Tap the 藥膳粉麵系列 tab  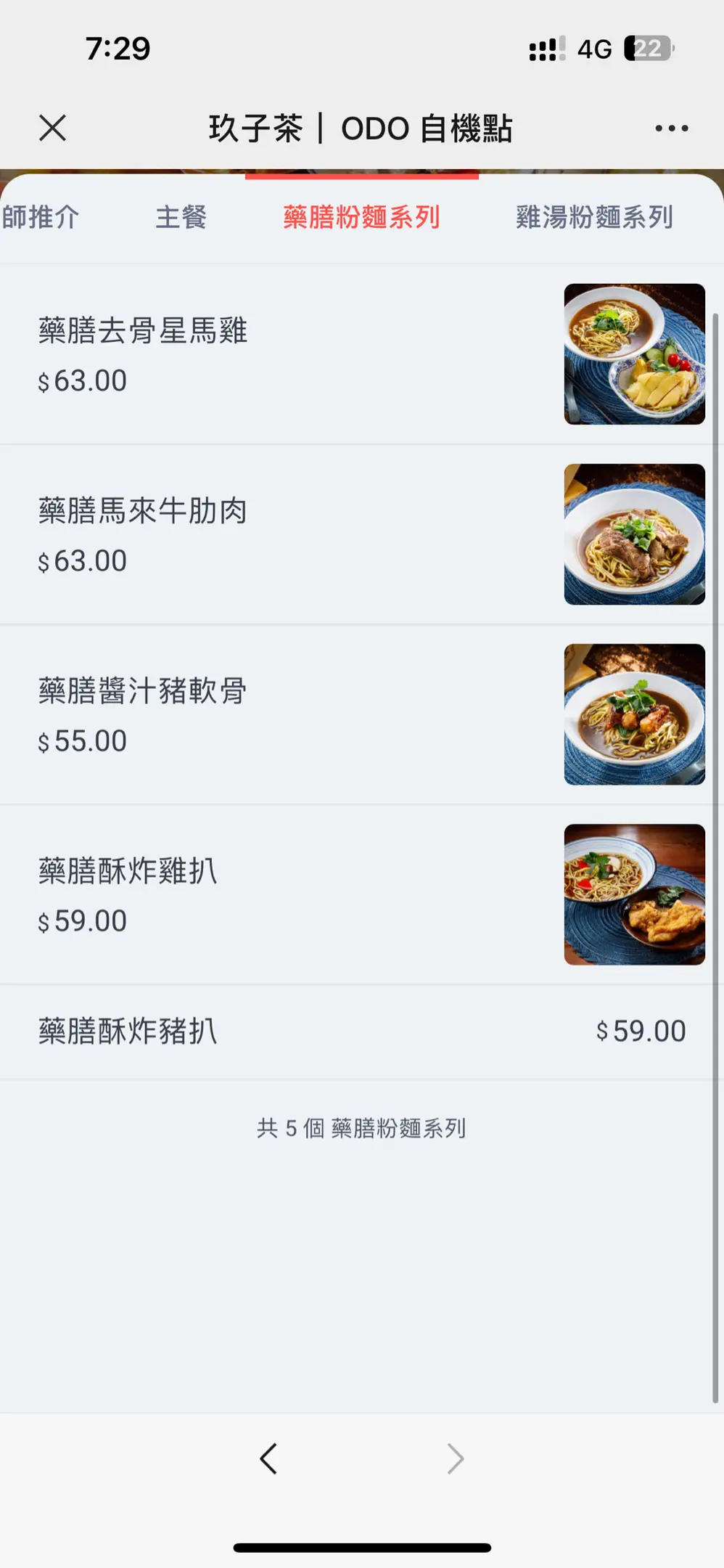(x=361, y=217)
